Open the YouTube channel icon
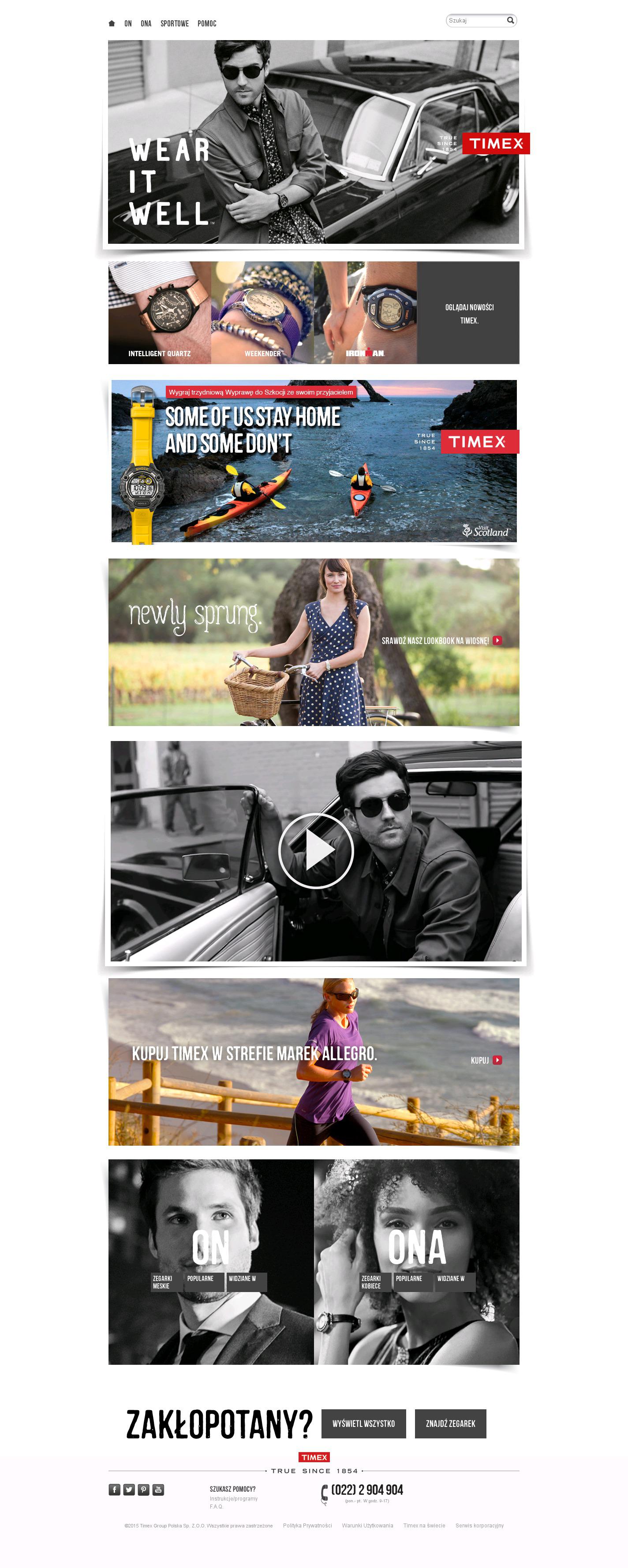This screenshot has height=1568, width=628. click(158, 1490)
